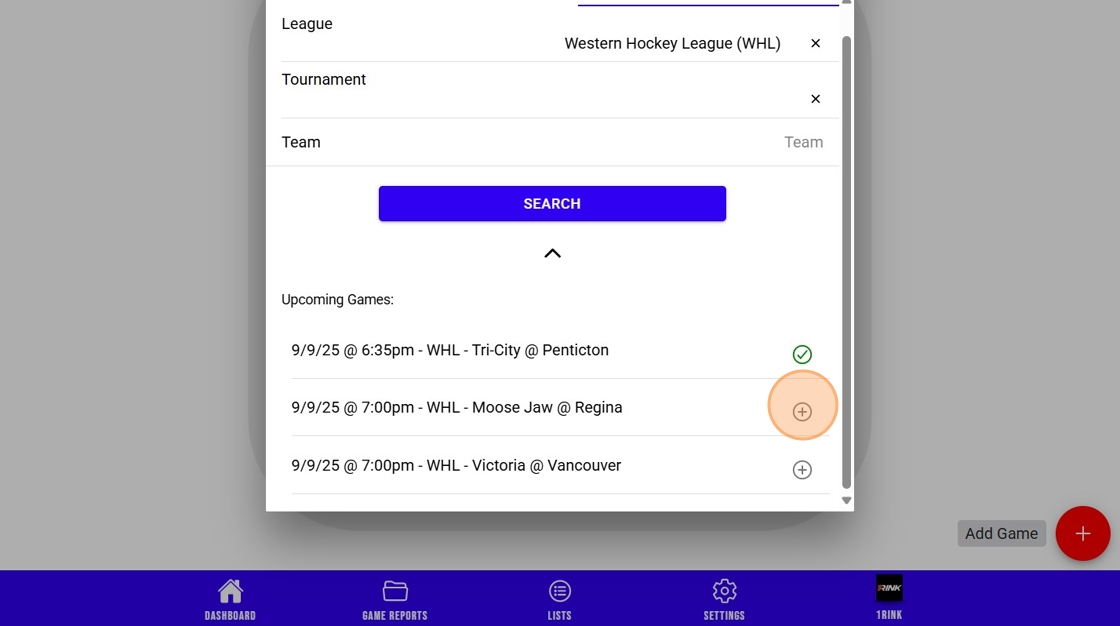
Task: Tap the SEARCH button
Action: coord(552,204)
